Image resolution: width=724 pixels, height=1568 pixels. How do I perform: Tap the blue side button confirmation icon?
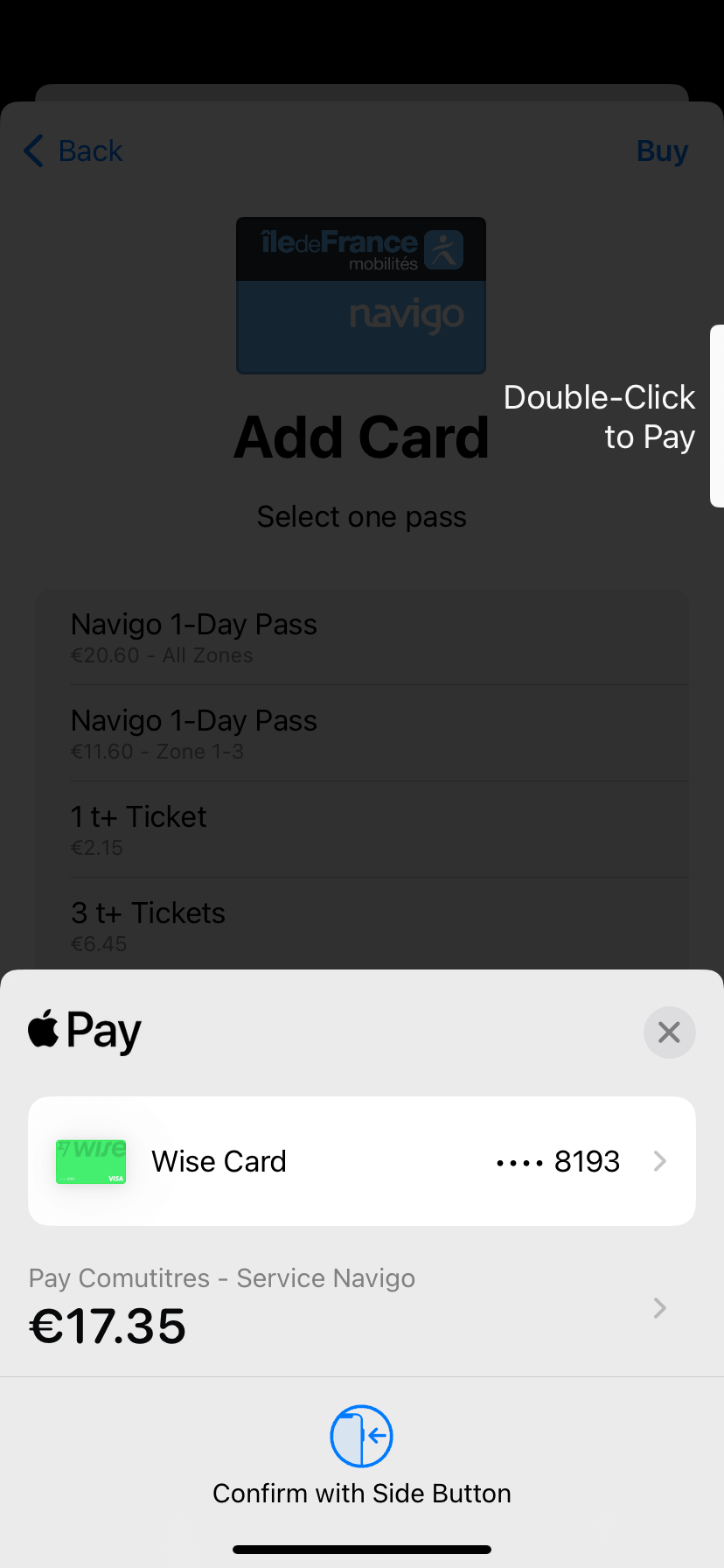point(361,1436)
